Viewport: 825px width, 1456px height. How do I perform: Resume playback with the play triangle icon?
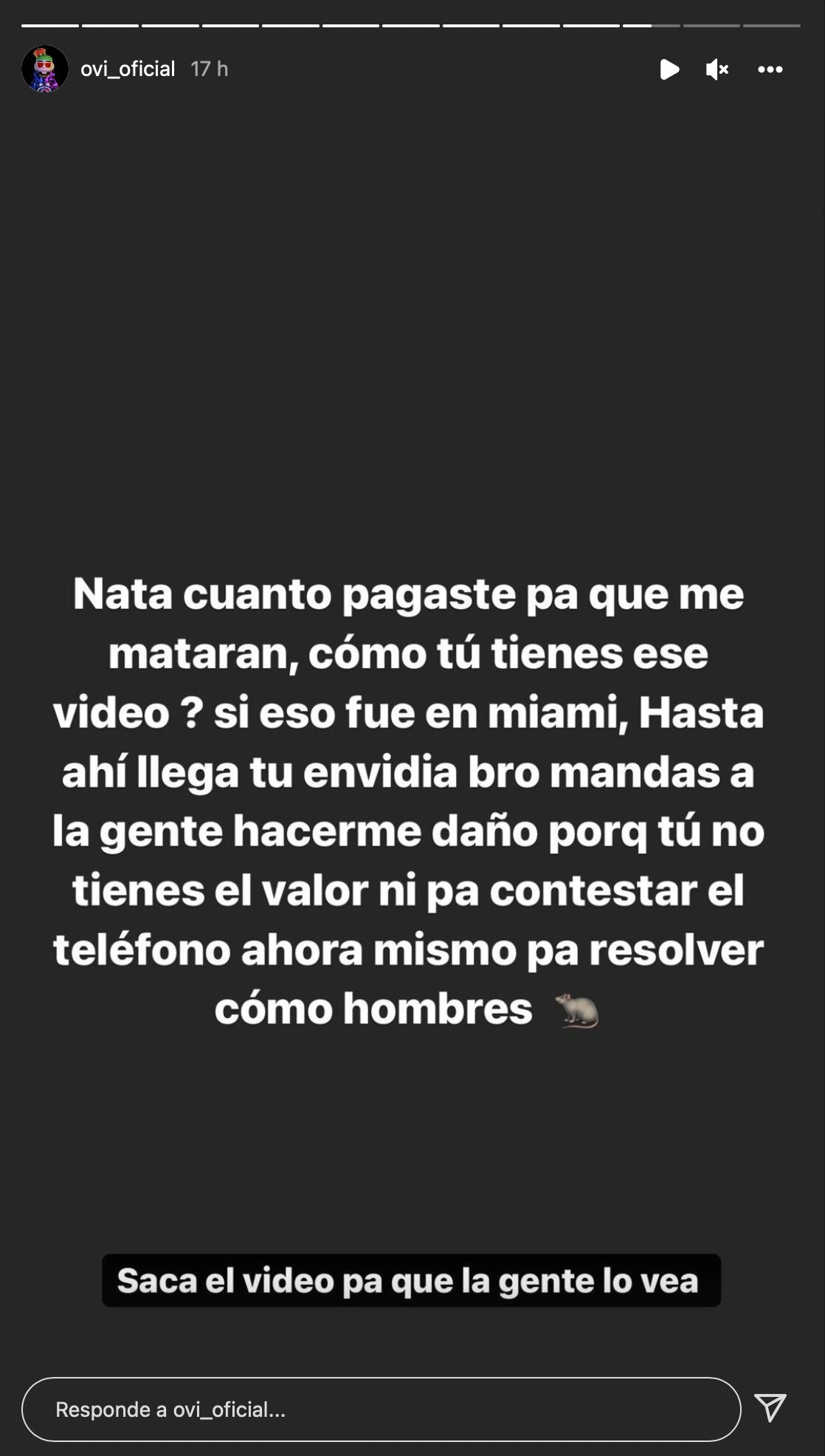click(670, 69)
